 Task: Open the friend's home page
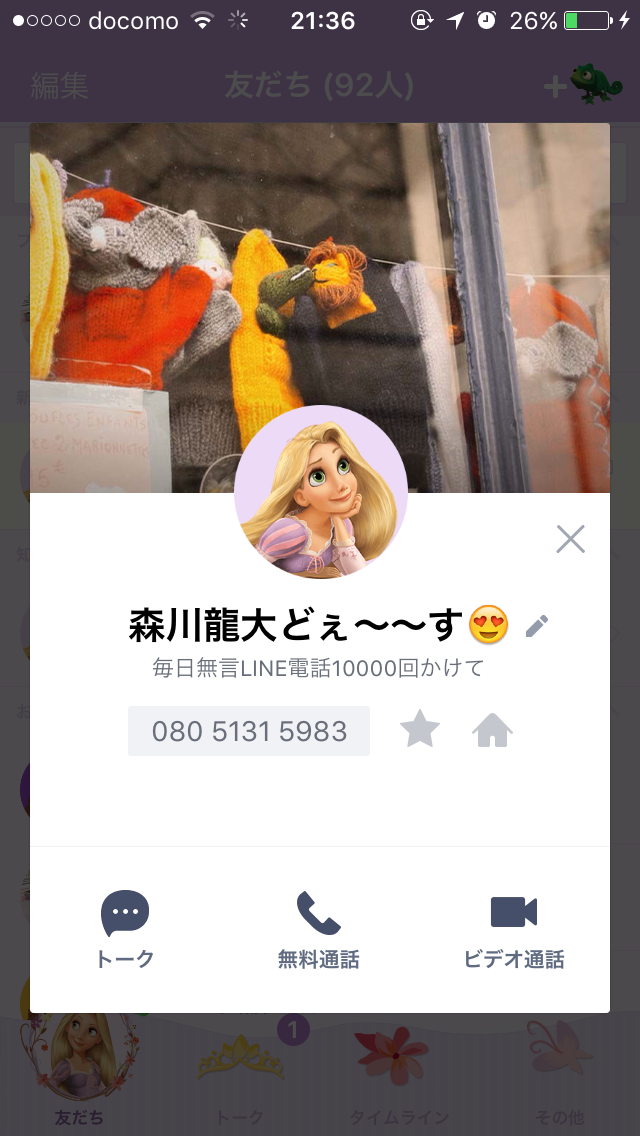(x=492, y=730)
